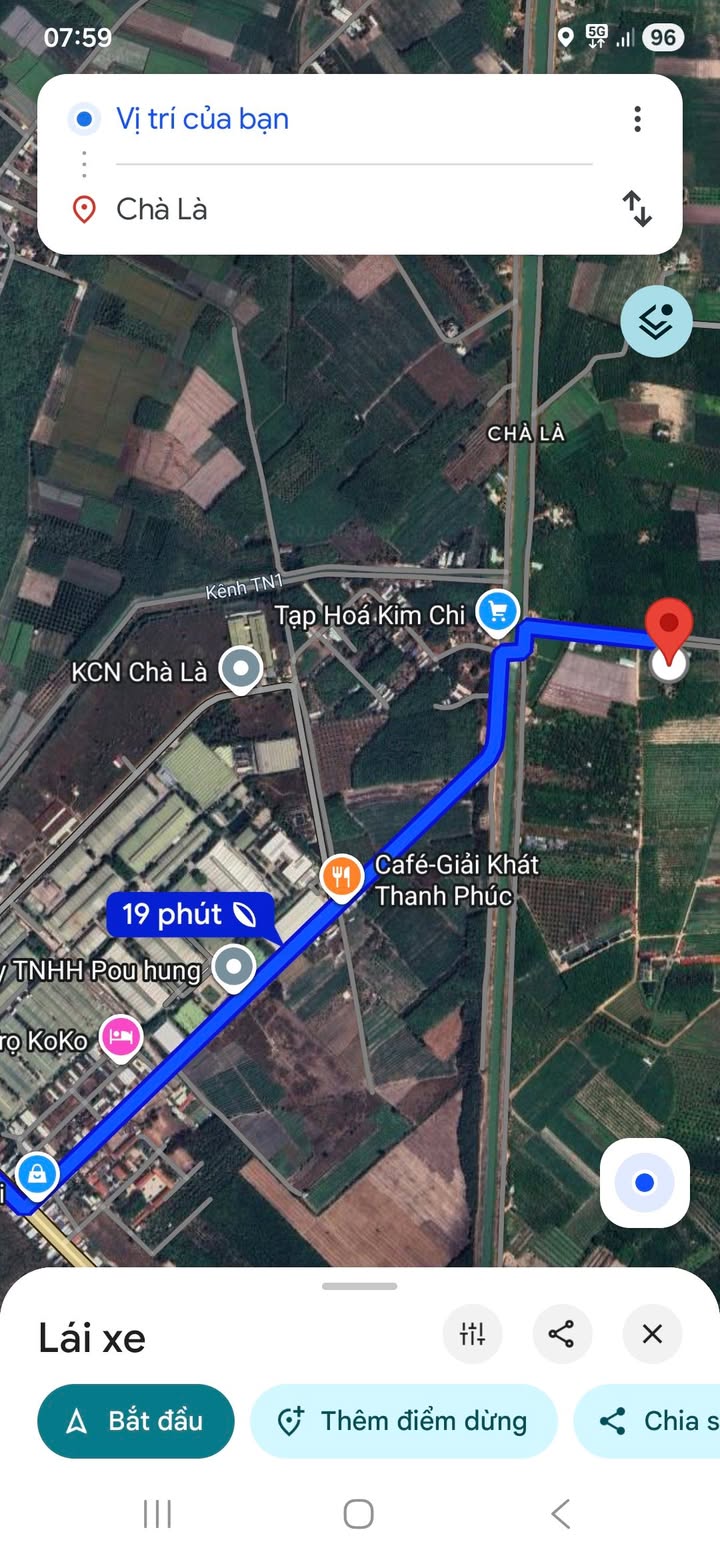720x1560 pixels.
Task: Tap 'Thêm điểm dừng' to add stop
Action: coord(404,1421)
